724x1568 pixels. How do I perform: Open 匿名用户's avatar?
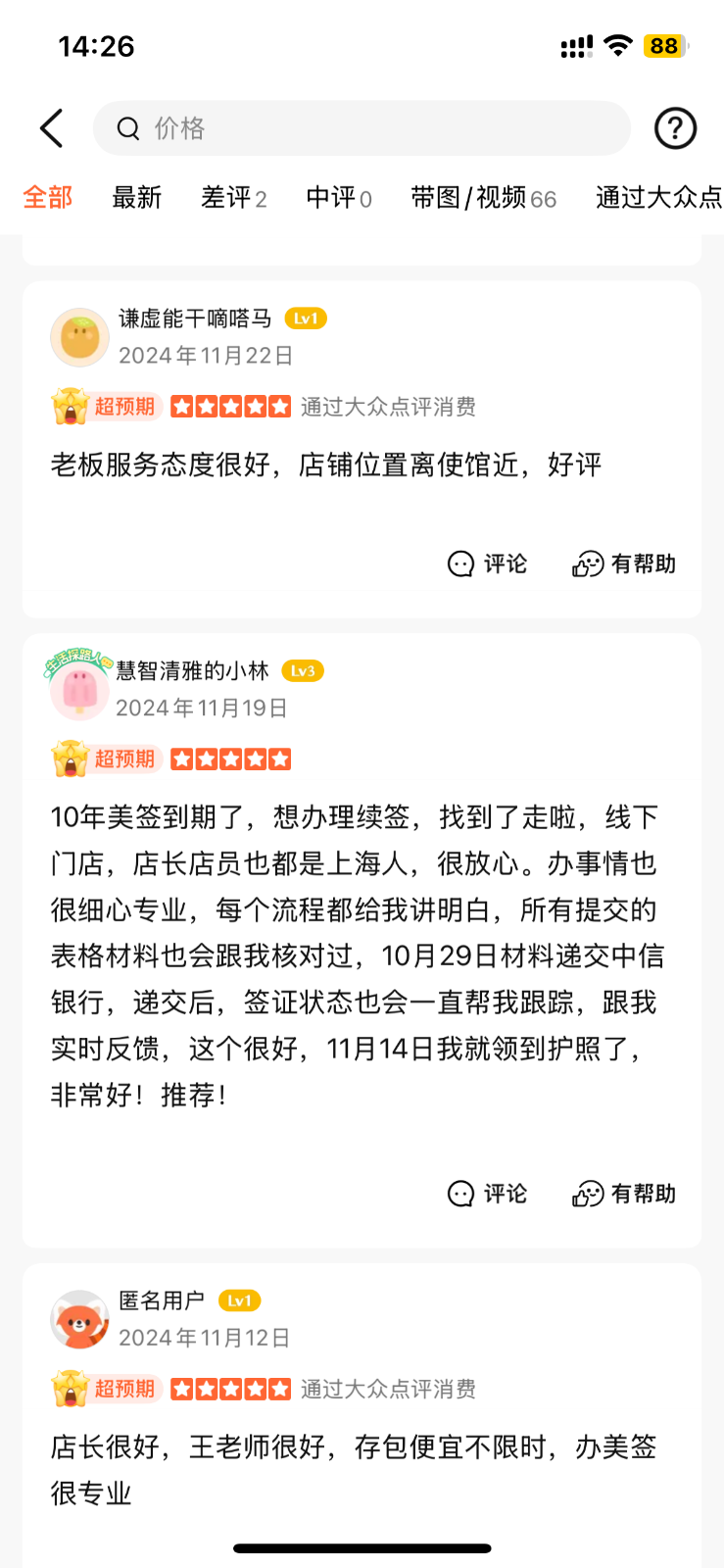click(x=79, y=1319)
